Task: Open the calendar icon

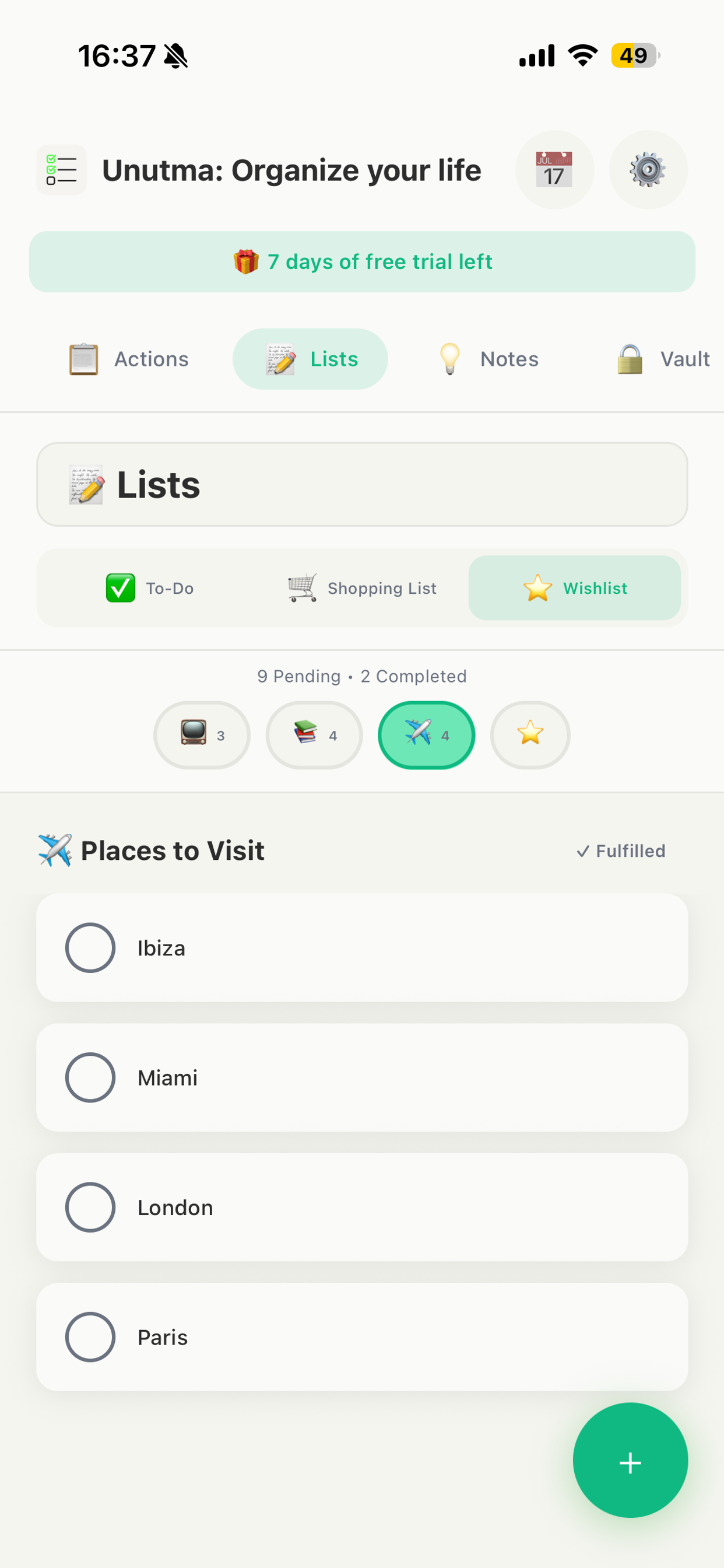Action: (554, 170)
